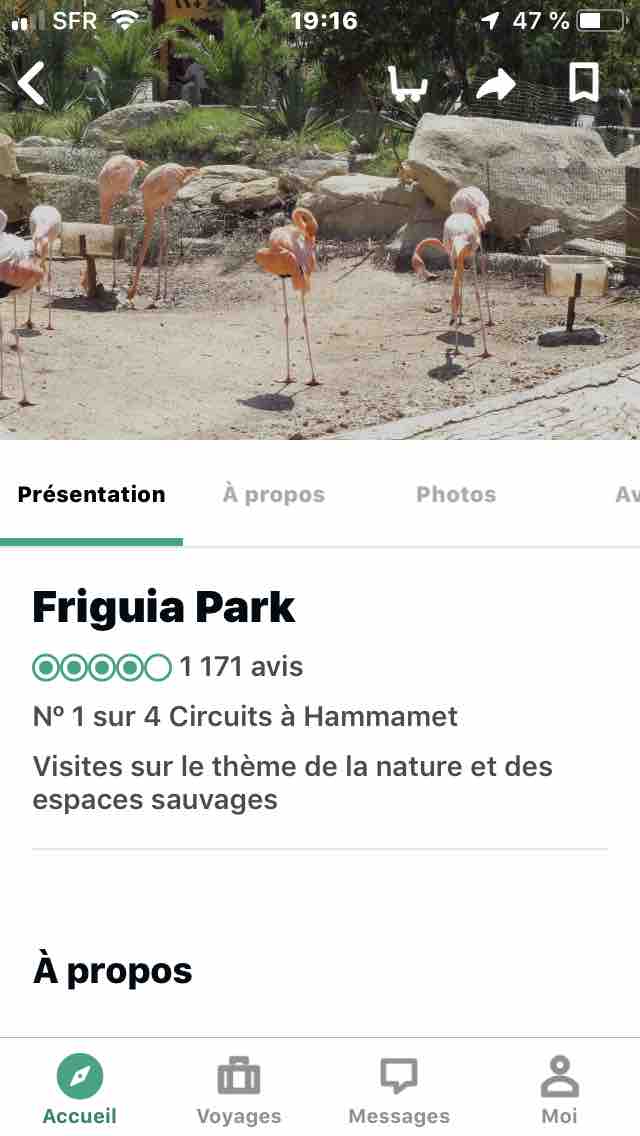Share Friguia Park listing
Image resolution: width=640 pixels, height=1136 pixels.
coord(495,85)
